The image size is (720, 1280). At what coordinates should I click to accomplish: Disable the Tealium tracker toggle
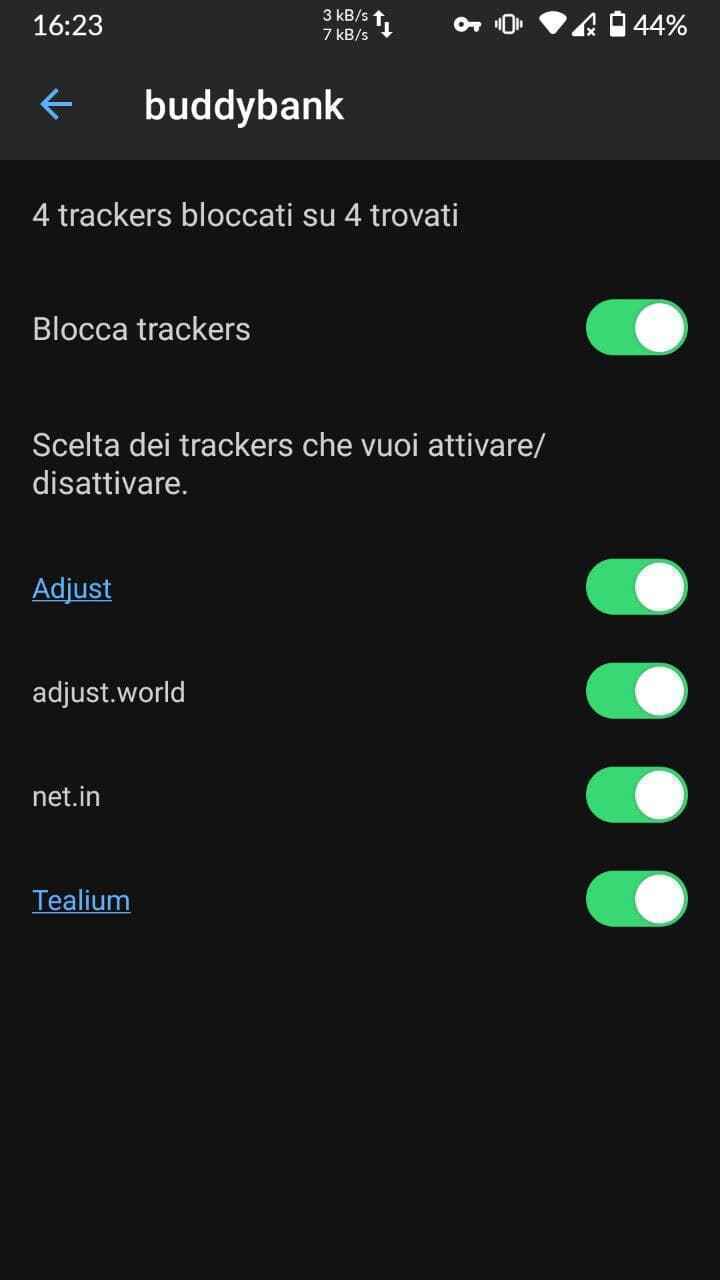click(x=636, y=899)
